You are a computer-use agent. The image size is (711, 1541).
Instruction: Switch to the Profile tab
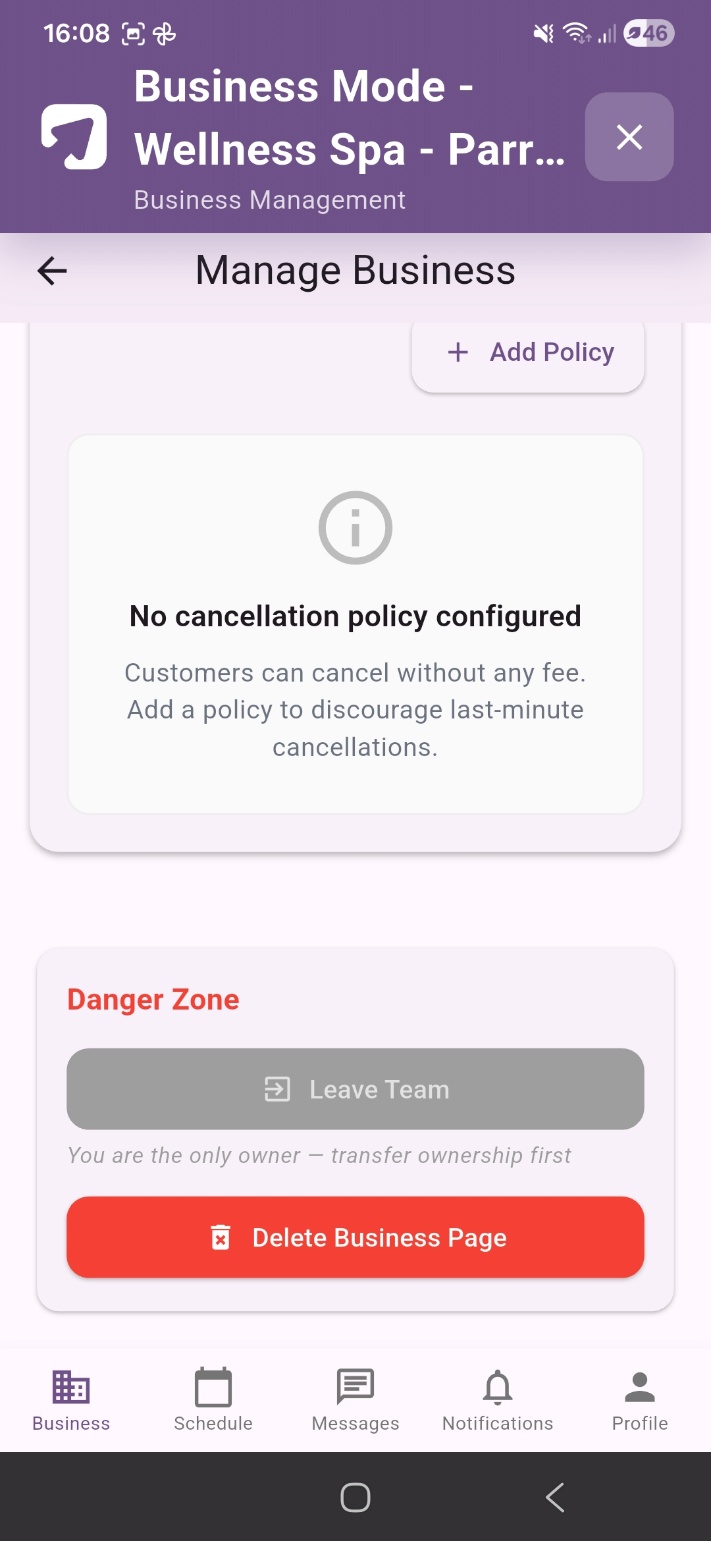pos(640,1399)
